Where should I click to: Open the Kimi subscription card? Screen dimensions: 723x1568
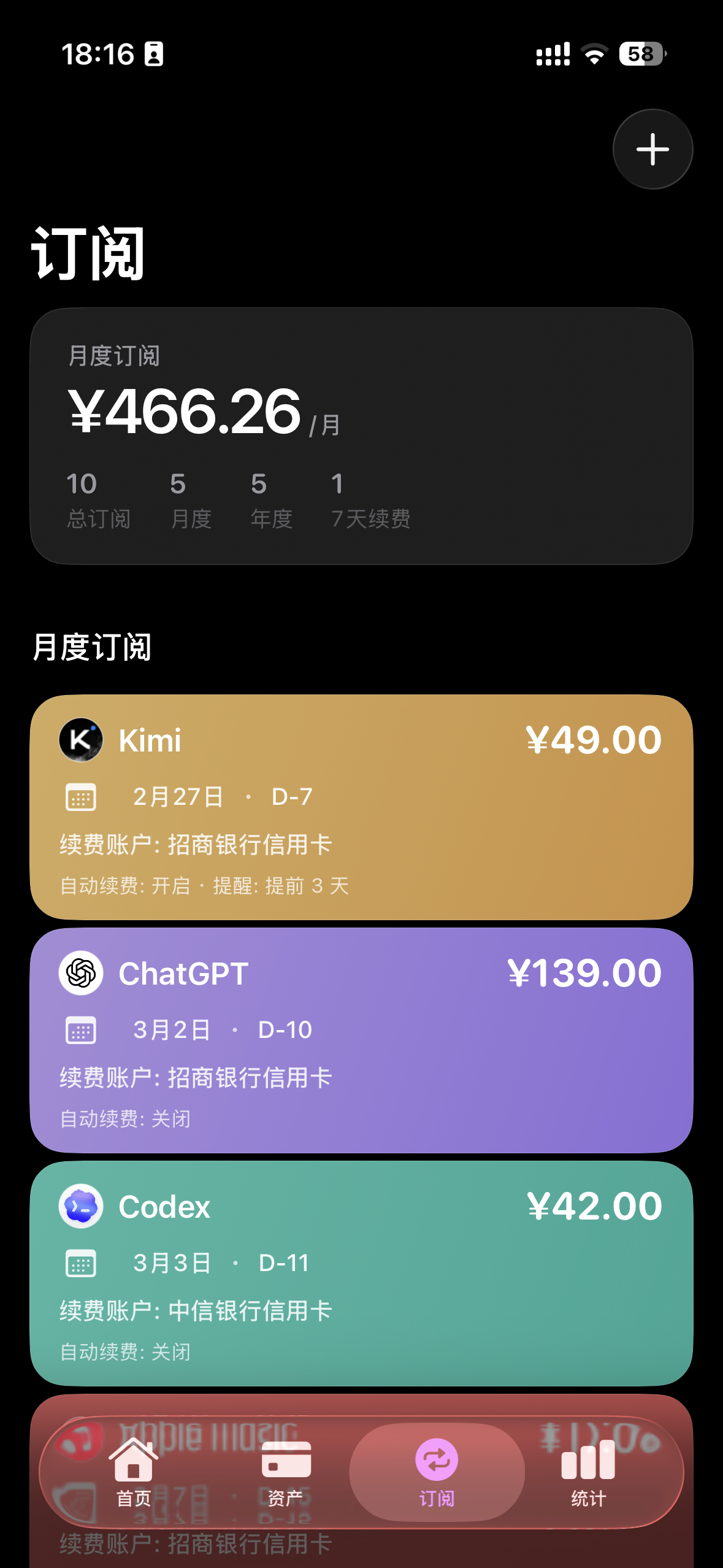pos(361,807)
